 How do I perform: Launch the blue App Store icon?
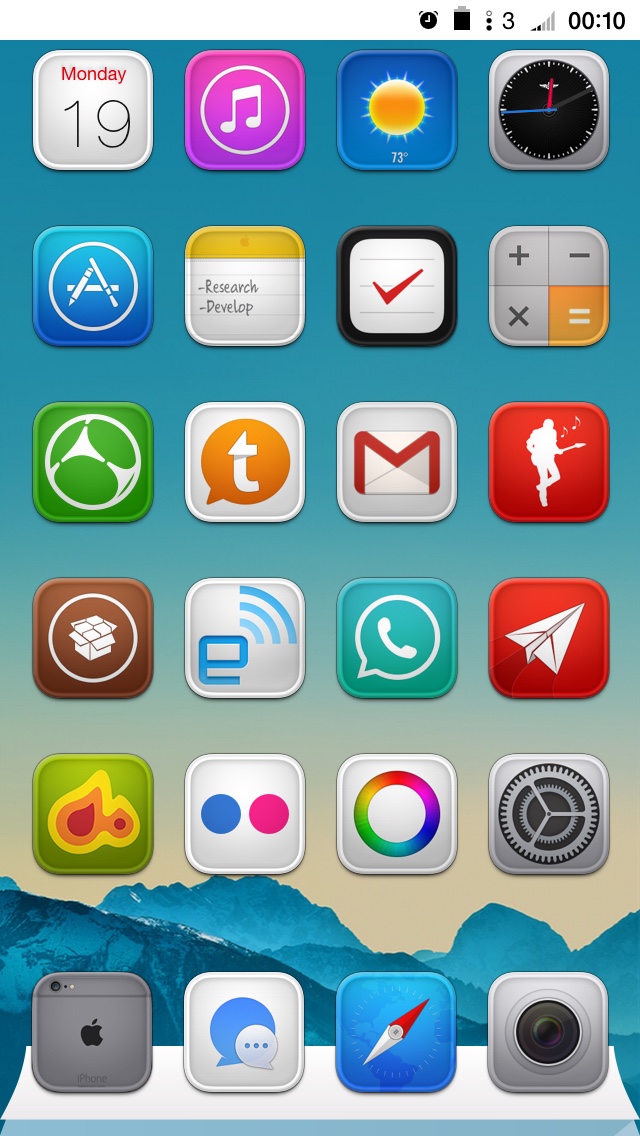[x=93, y=286]
